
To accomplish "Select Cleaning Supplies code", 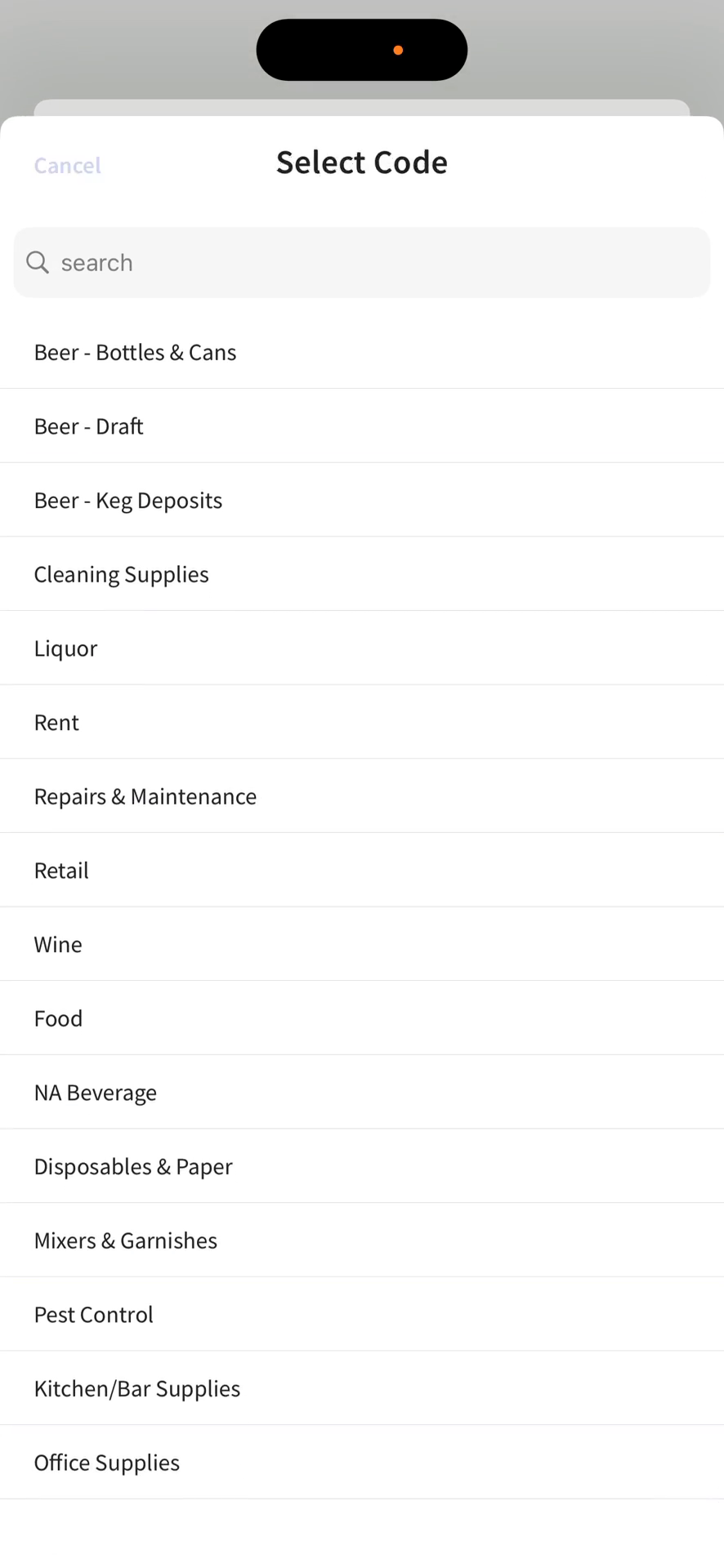I will [x=362, y=574].
